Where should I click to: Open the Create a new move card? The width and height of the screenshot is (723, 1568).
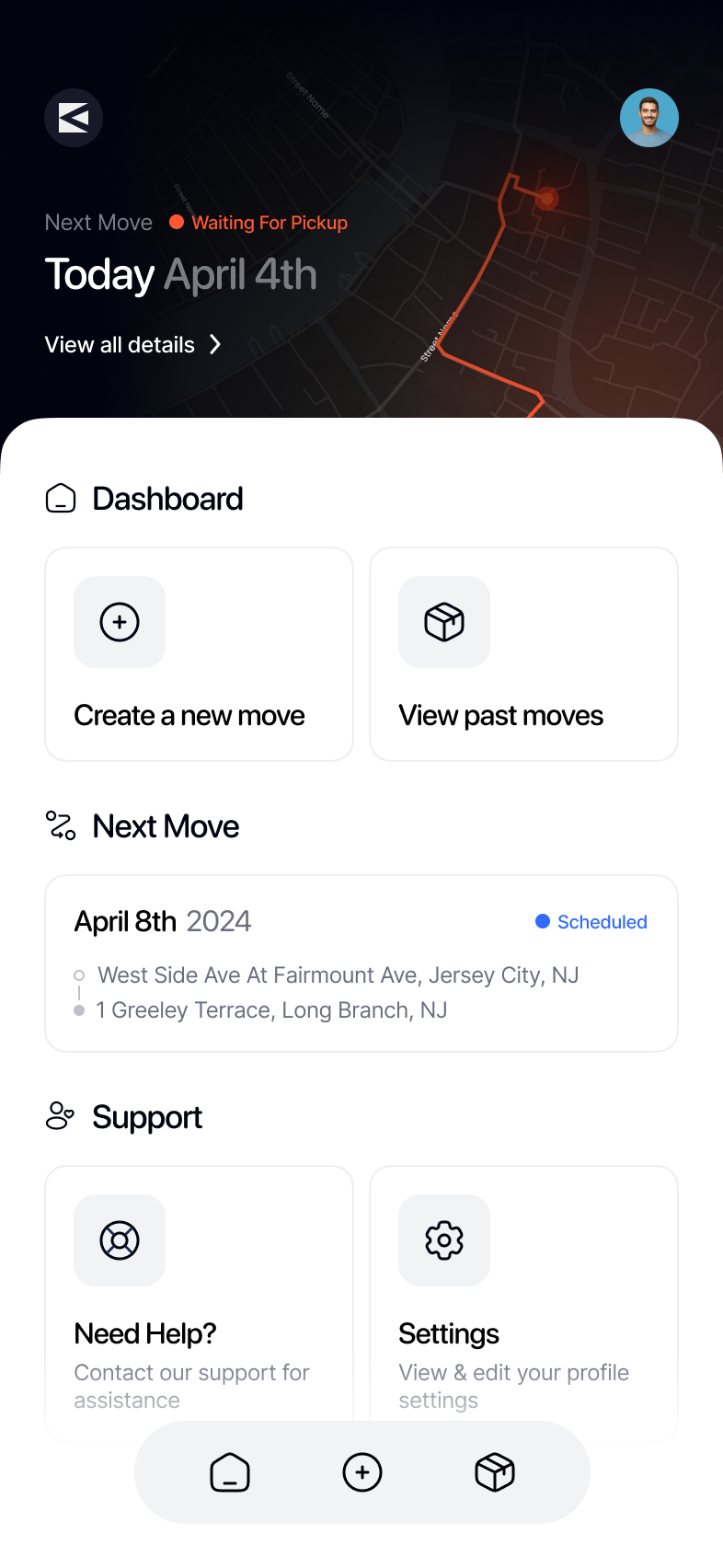click(x=200, y=654)
